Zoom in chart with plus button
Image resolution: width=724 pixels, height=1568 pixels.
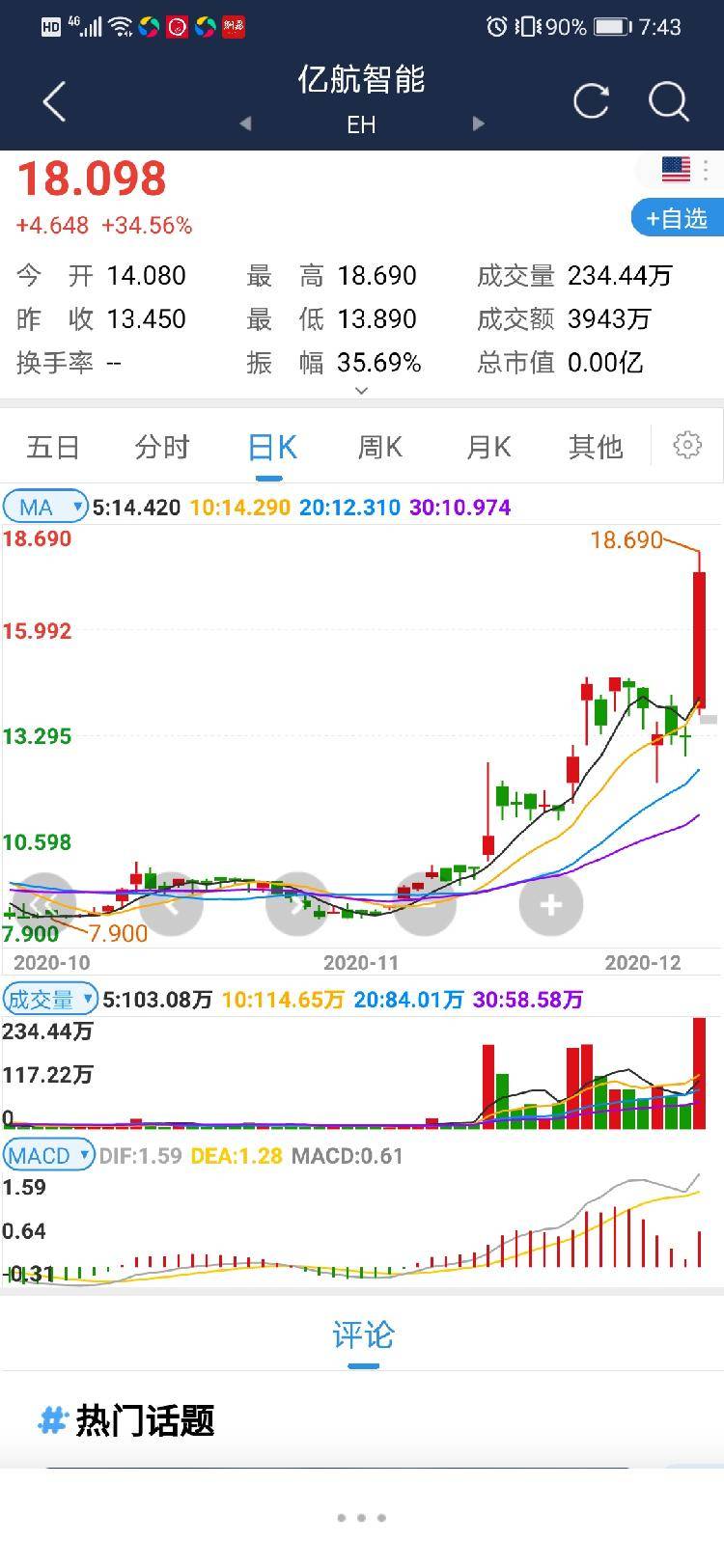tap(551, 905)
